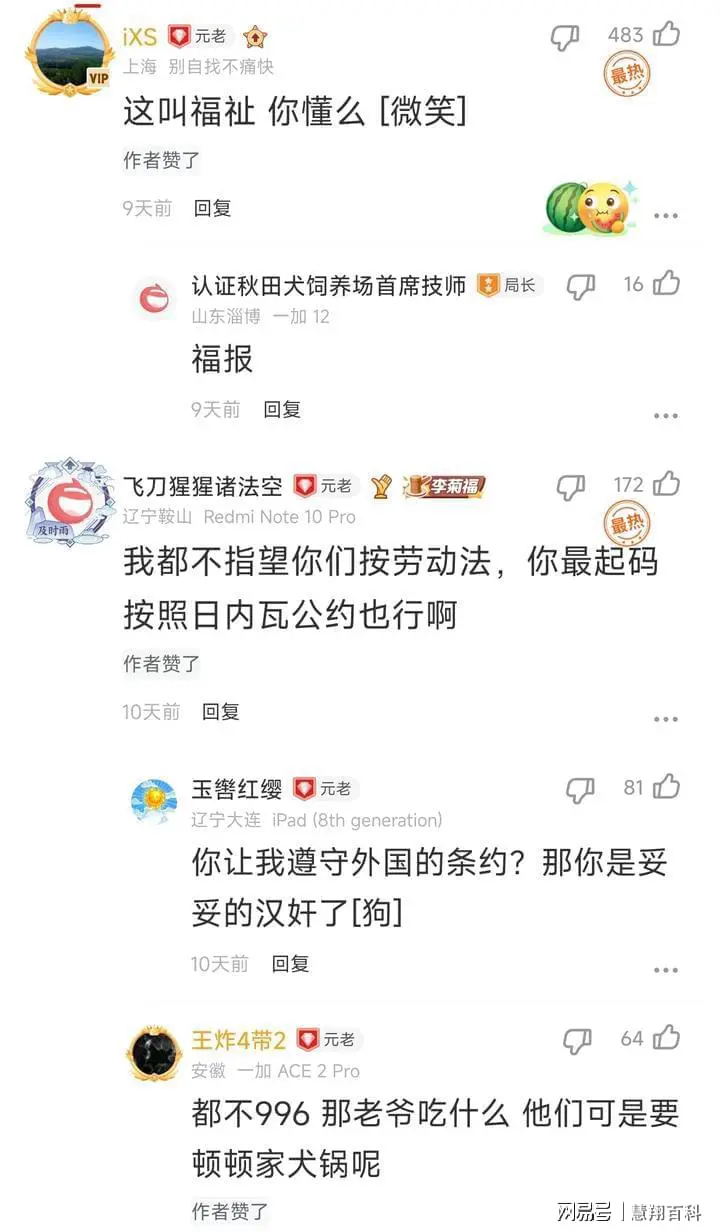Reply to 飞刀猩猩诸法空's comment
Viewport: 720px width, 1232px height.
(x=221, y=712)
